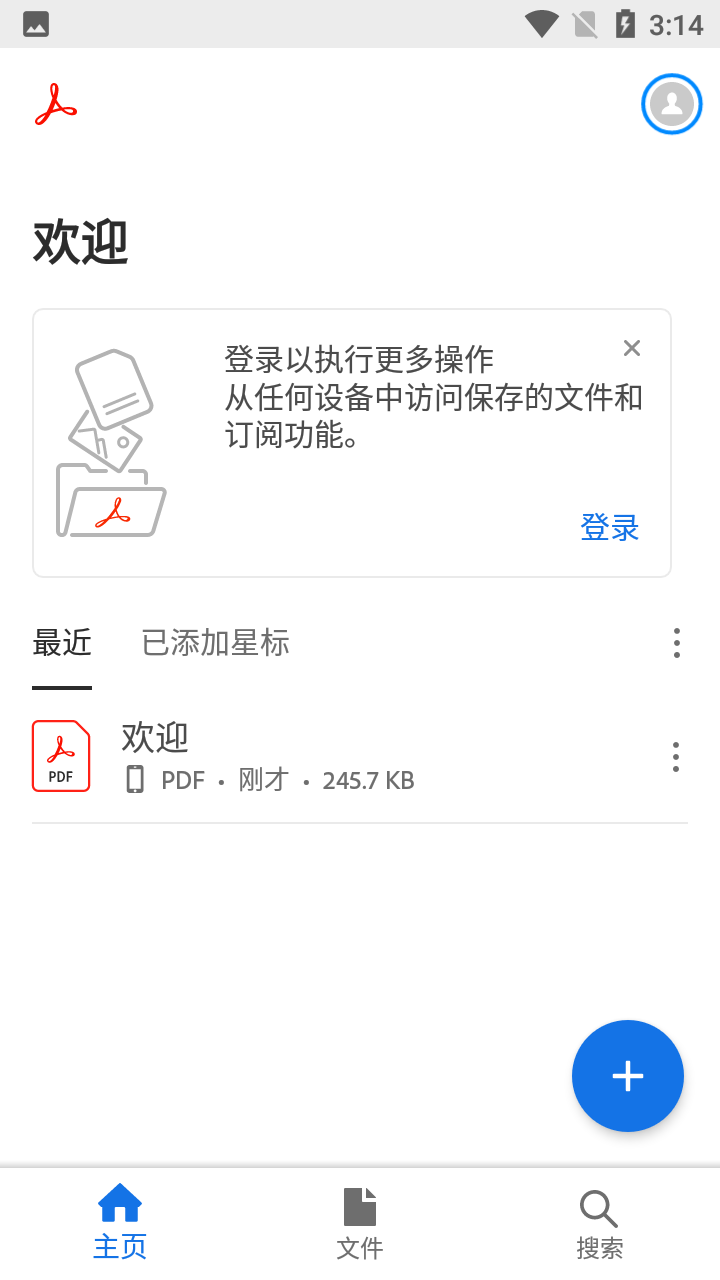Click the Adobe Acrobat logo
Viewport: 720px width, 1280px height.
(56, 104)
